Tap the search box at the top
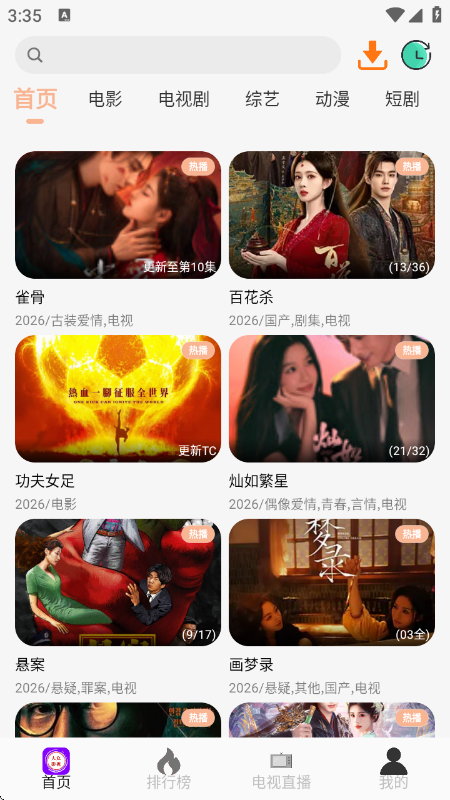 (178, 55)
